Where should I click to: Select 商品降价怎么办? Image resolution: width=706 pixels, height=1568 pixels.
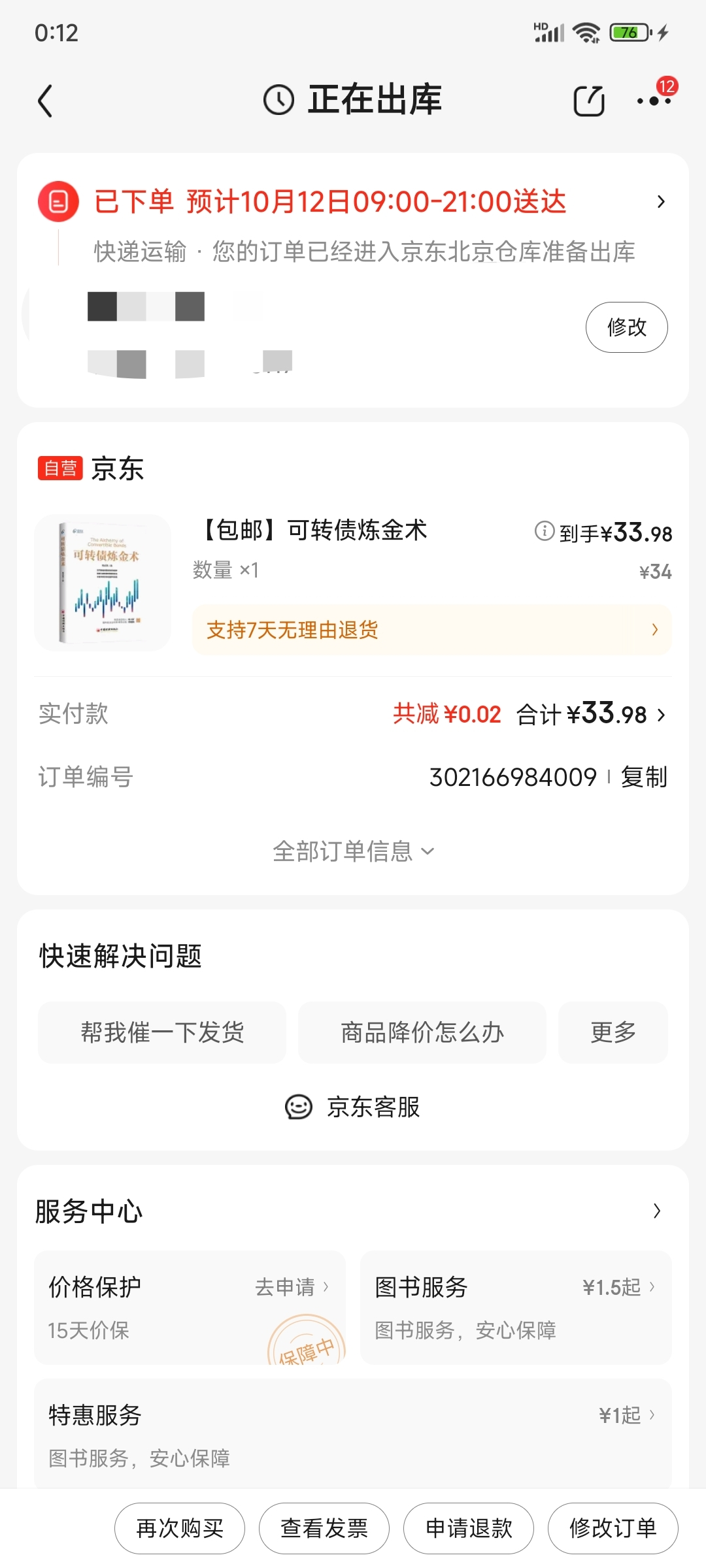coord(422,1033)
